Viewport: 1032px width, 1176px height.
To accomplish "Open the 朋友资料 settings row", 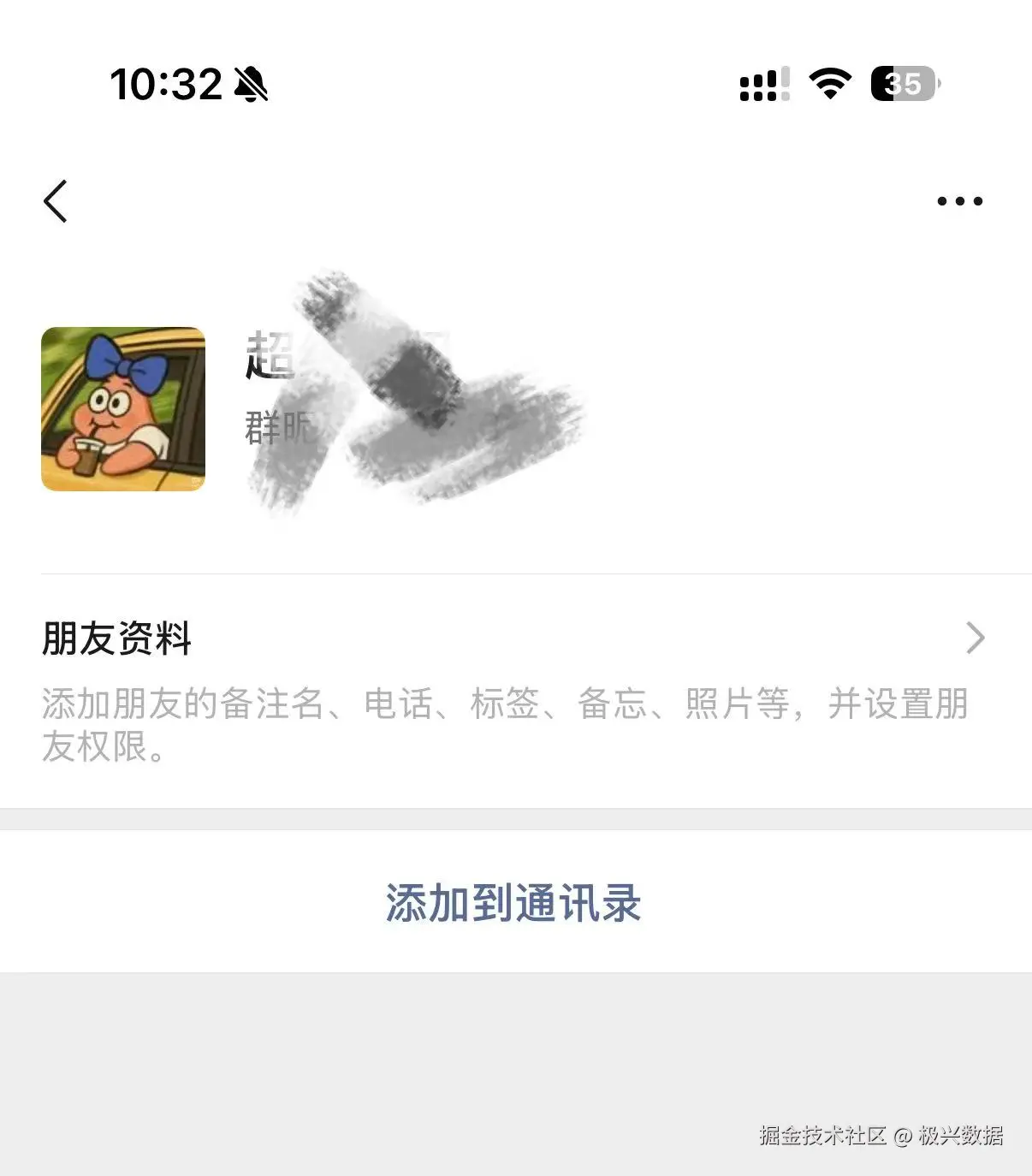I will 513,638.
